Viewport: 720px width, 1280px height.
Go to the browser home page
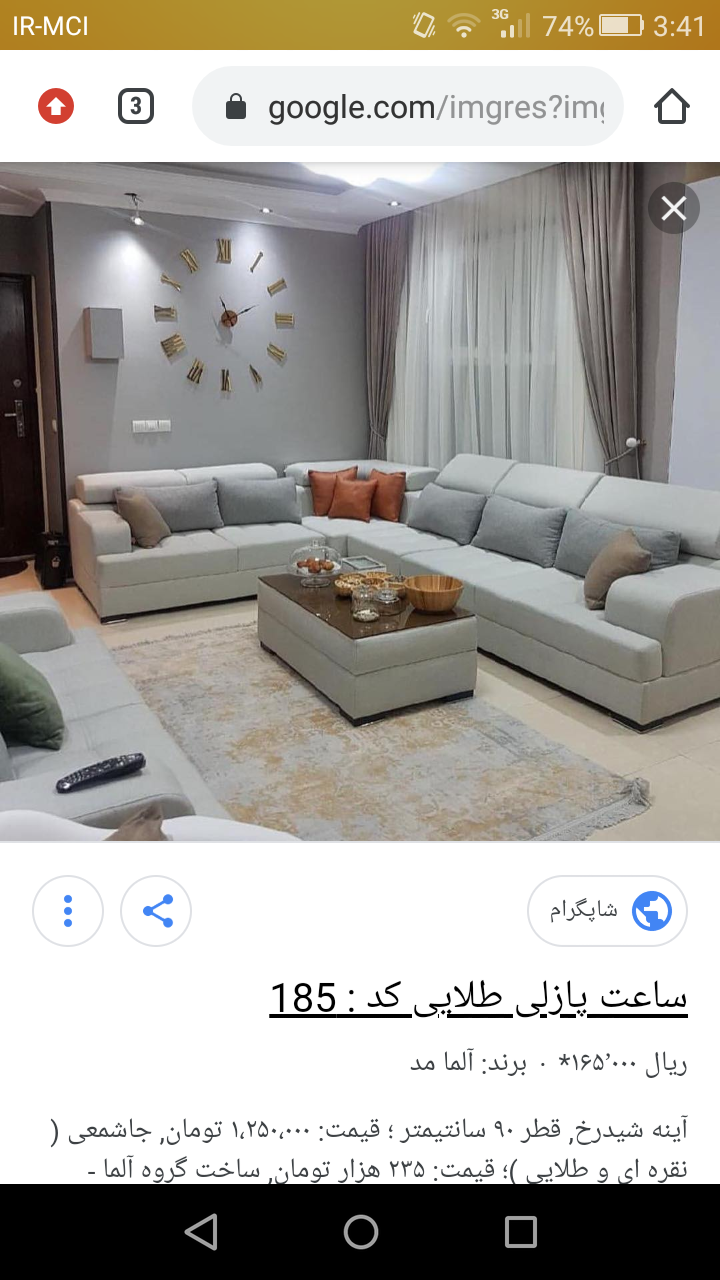pos(672,106)
